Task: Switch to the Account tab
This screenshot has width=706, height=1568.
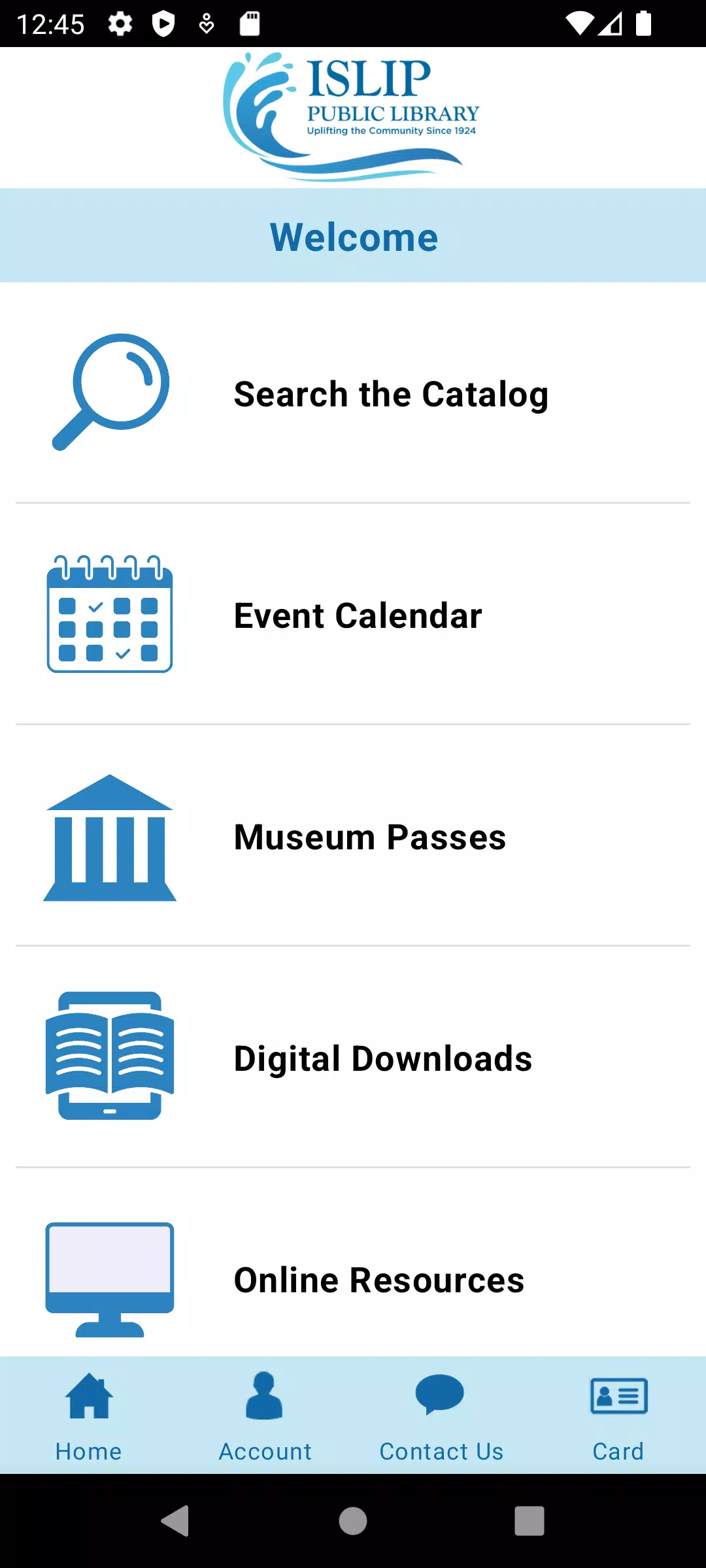Action: [x=265, y=1416]
